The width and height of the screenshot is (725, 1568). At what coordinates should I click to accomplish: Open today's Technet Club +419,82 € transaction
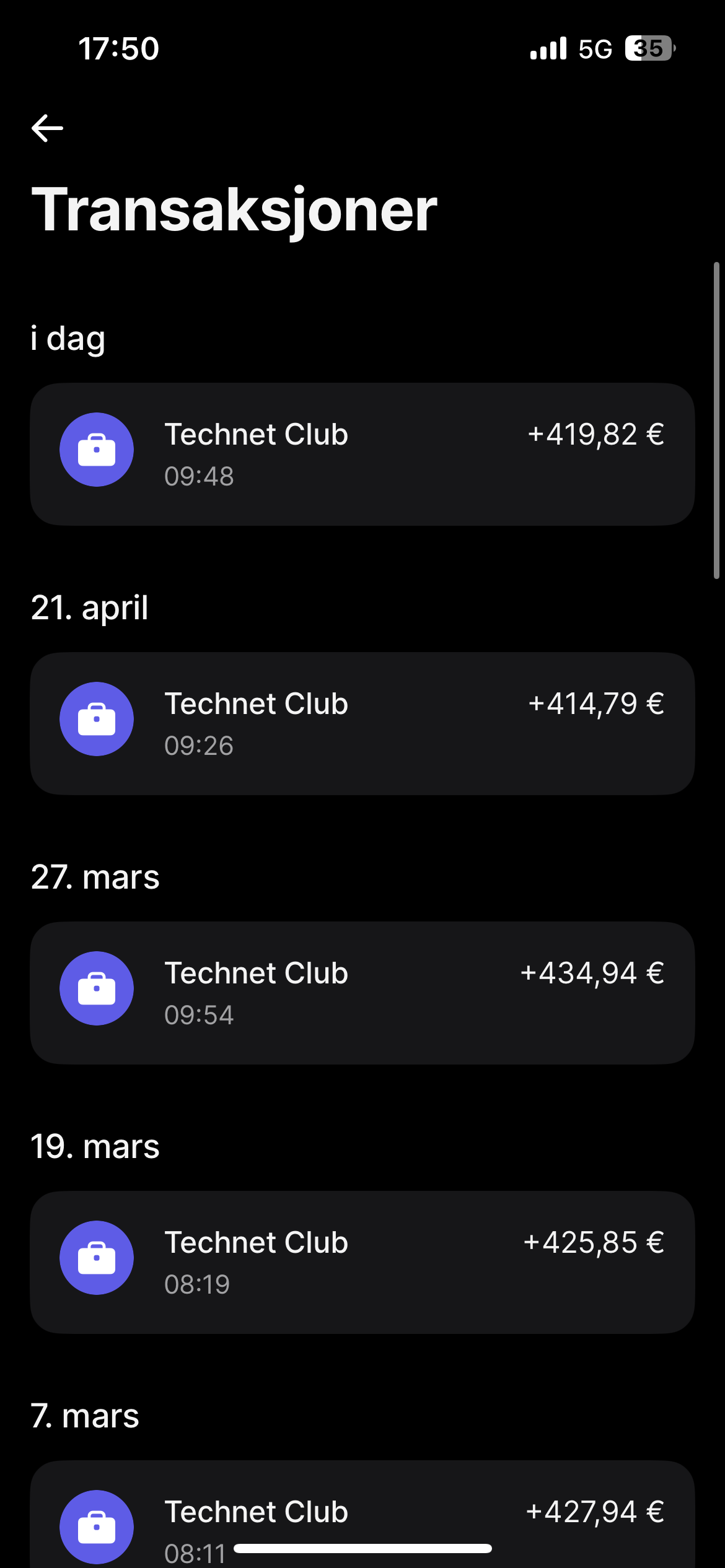(362, 454)
